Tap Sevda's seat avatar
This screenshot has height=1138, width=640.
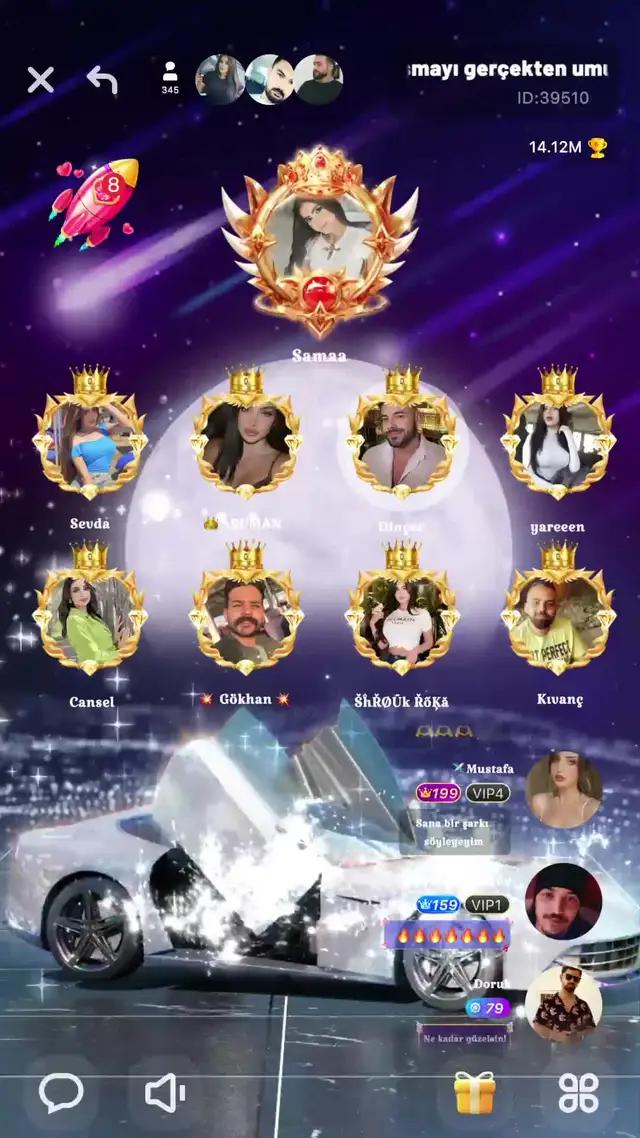(90, 443)
